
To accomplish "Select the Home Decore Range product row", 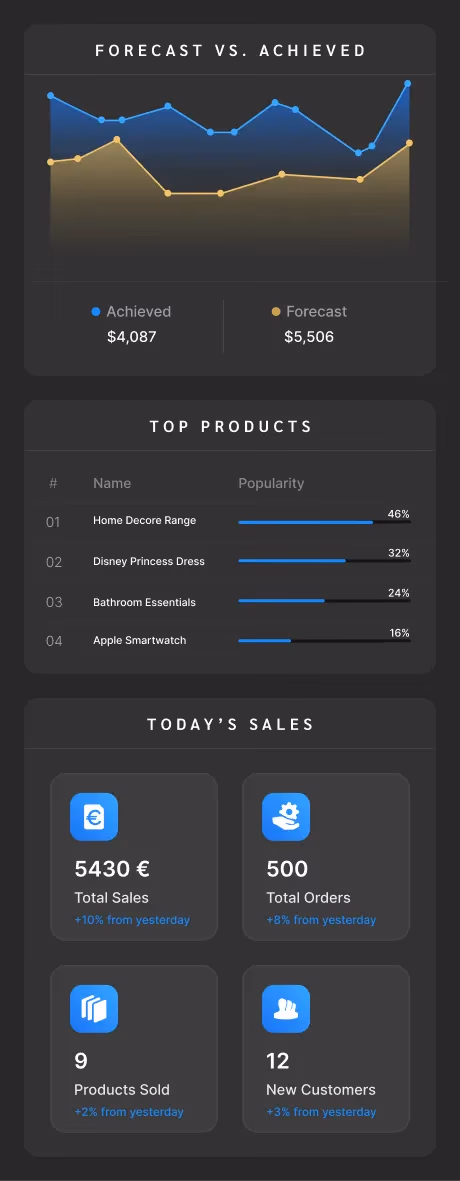I will [x=228, y=520].
